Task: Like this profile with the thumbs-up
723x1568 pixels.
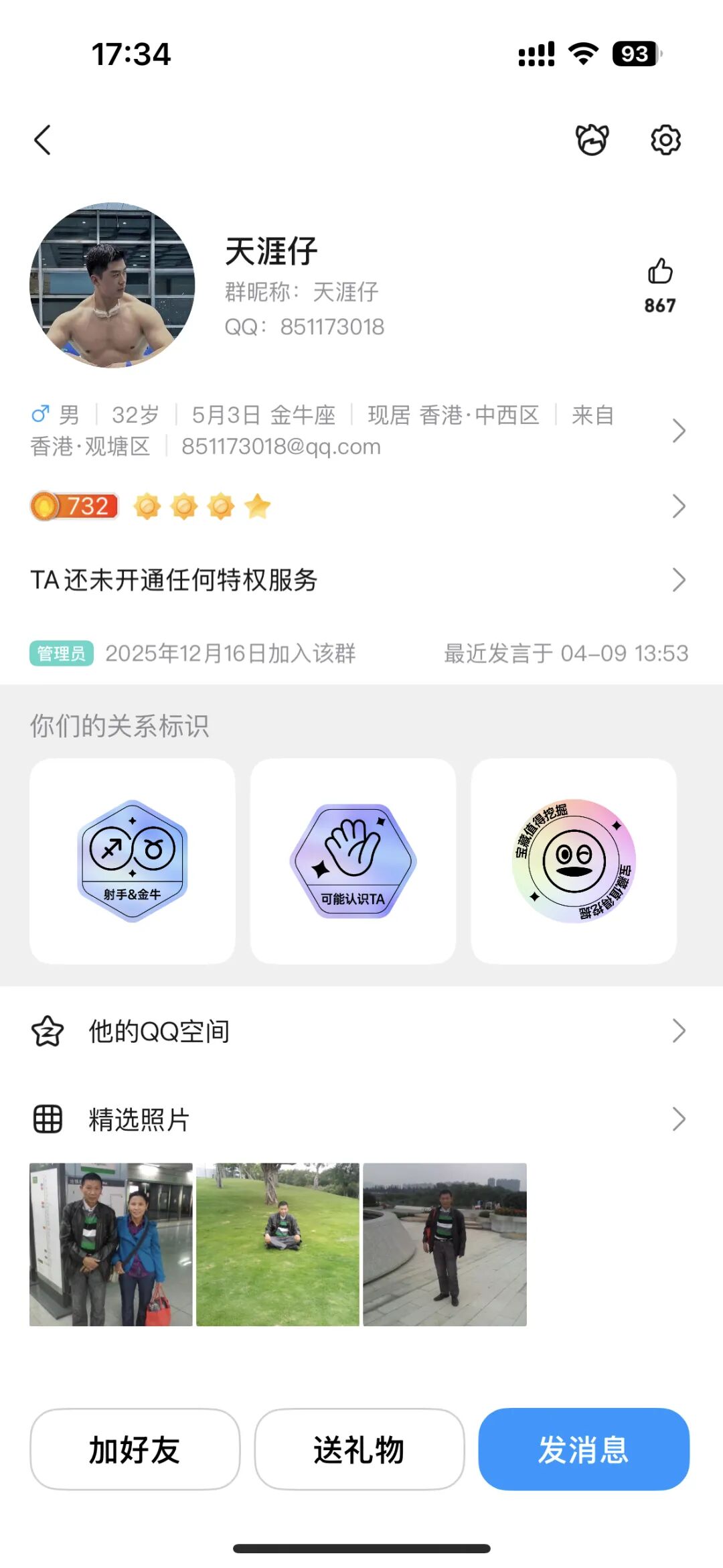Action: click(x=660, y=273)
